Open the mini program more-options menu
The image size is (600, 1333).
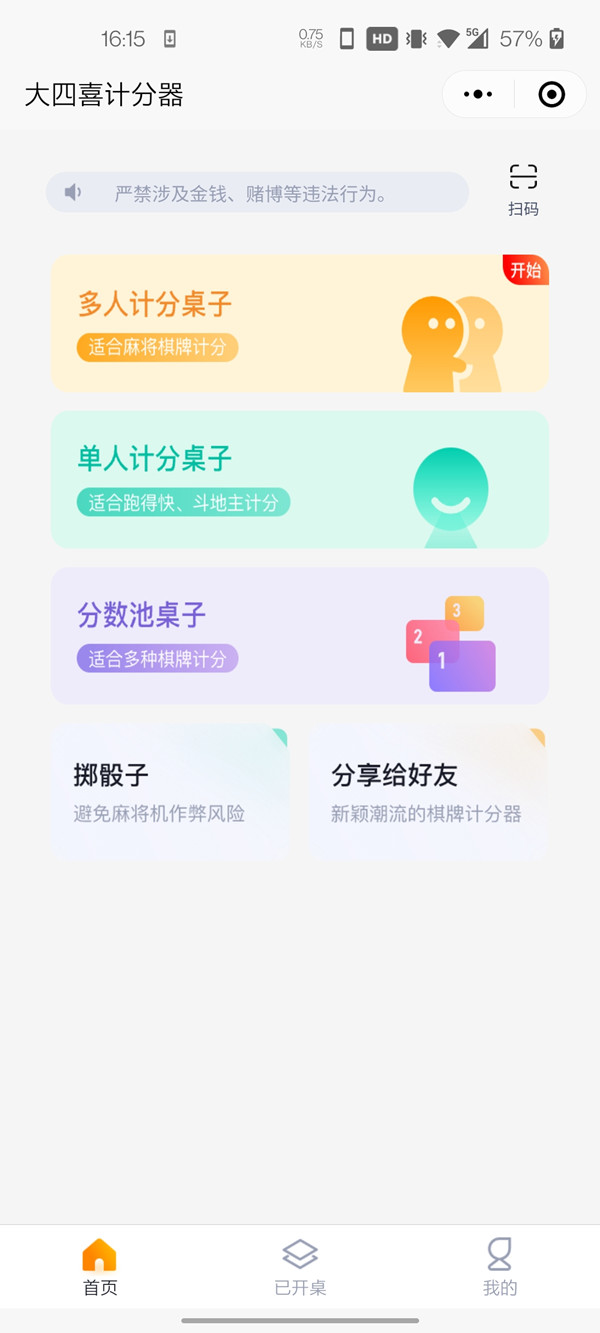[478, 95]
